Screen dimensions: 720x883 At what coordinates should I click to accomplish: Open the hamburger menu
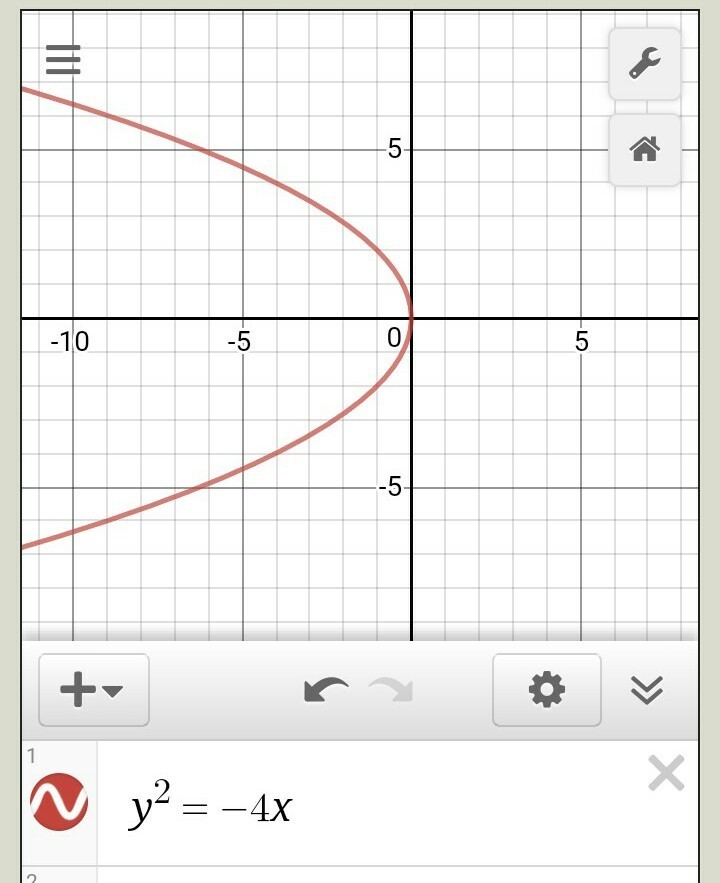(63, 60)
